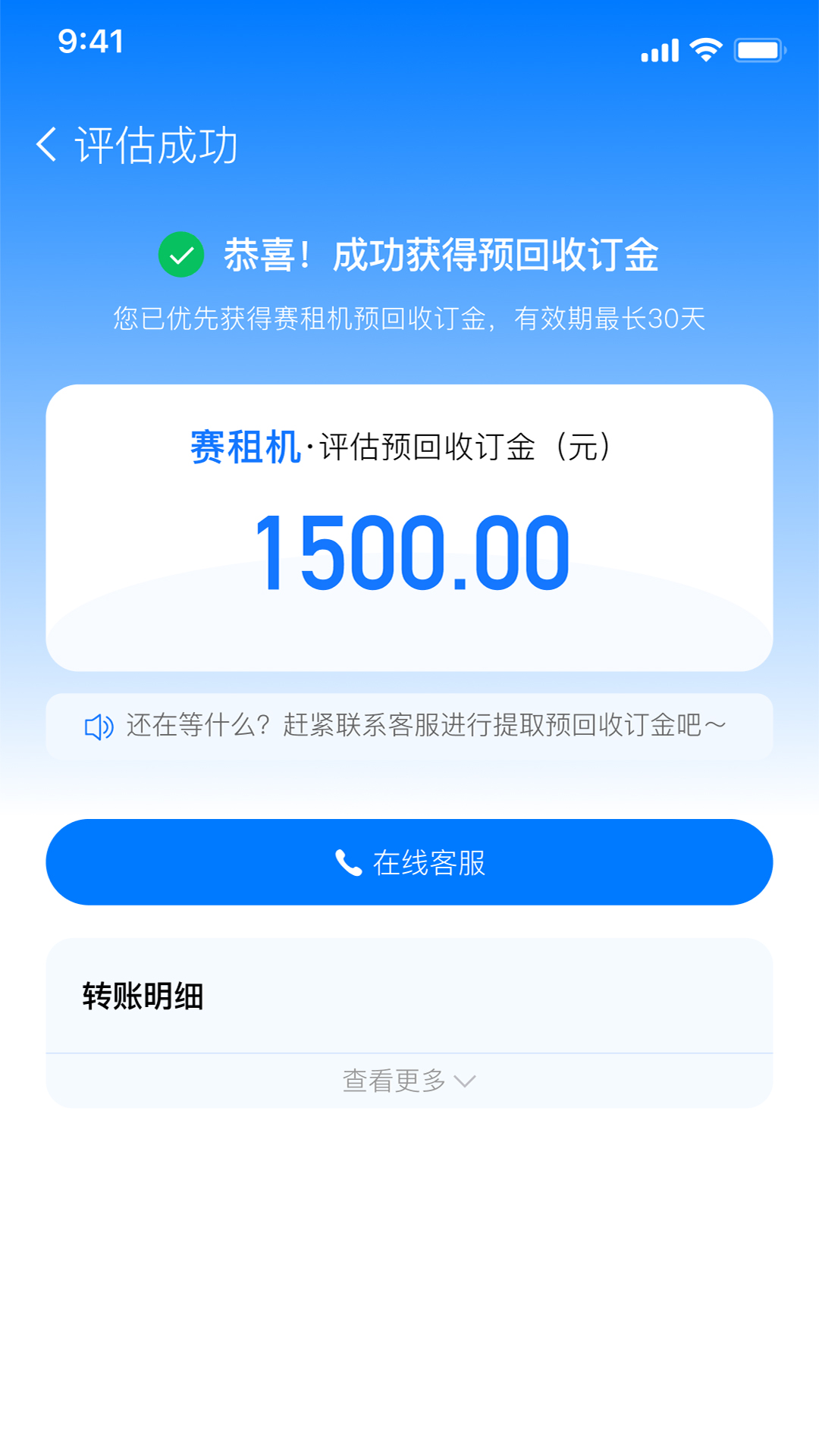Tap the Wi-Fi icon in status bar
This screenshot has width=819, height=1456.
pos(705,47)
